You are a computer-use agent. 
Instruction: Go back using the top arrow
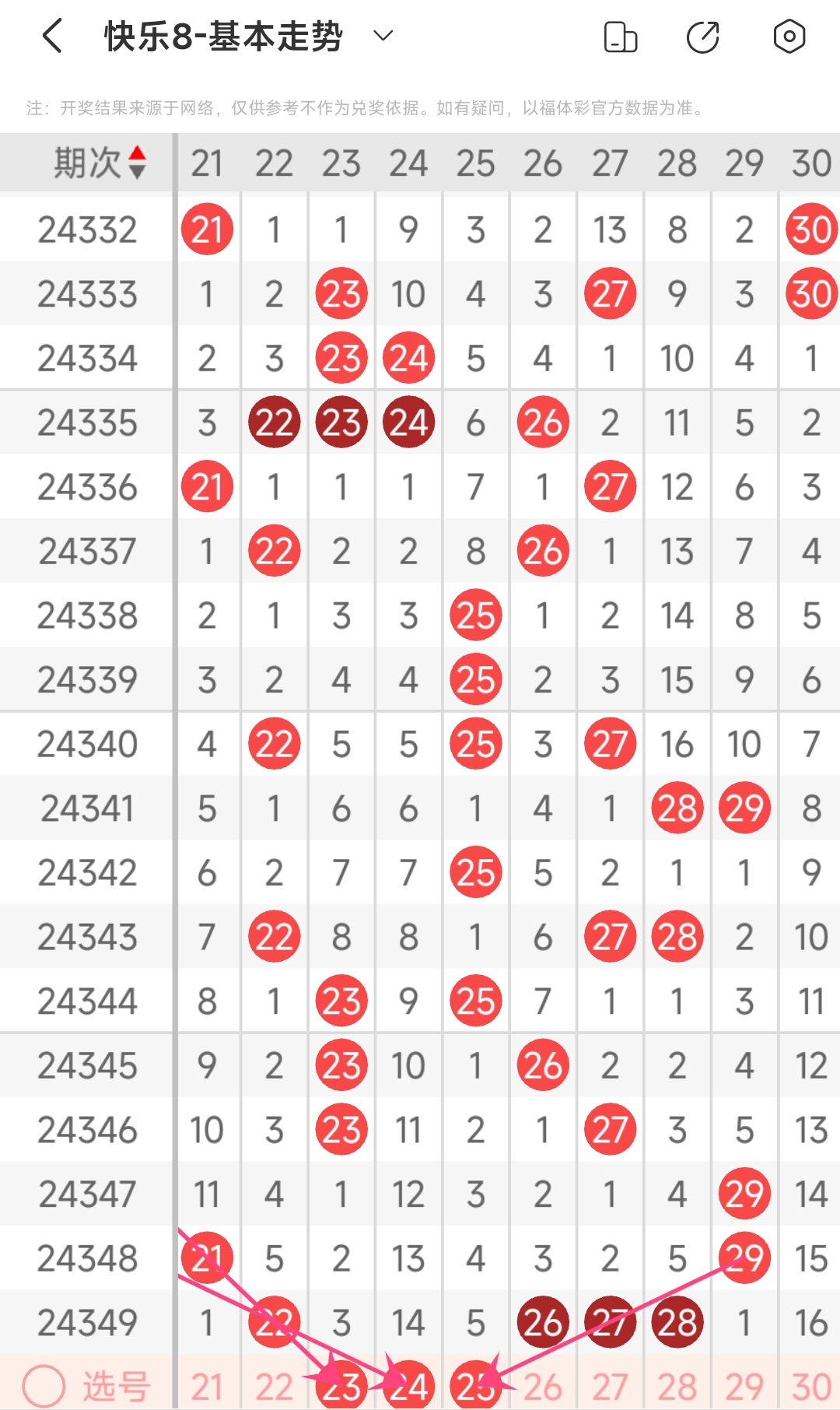tap(52, 37)
